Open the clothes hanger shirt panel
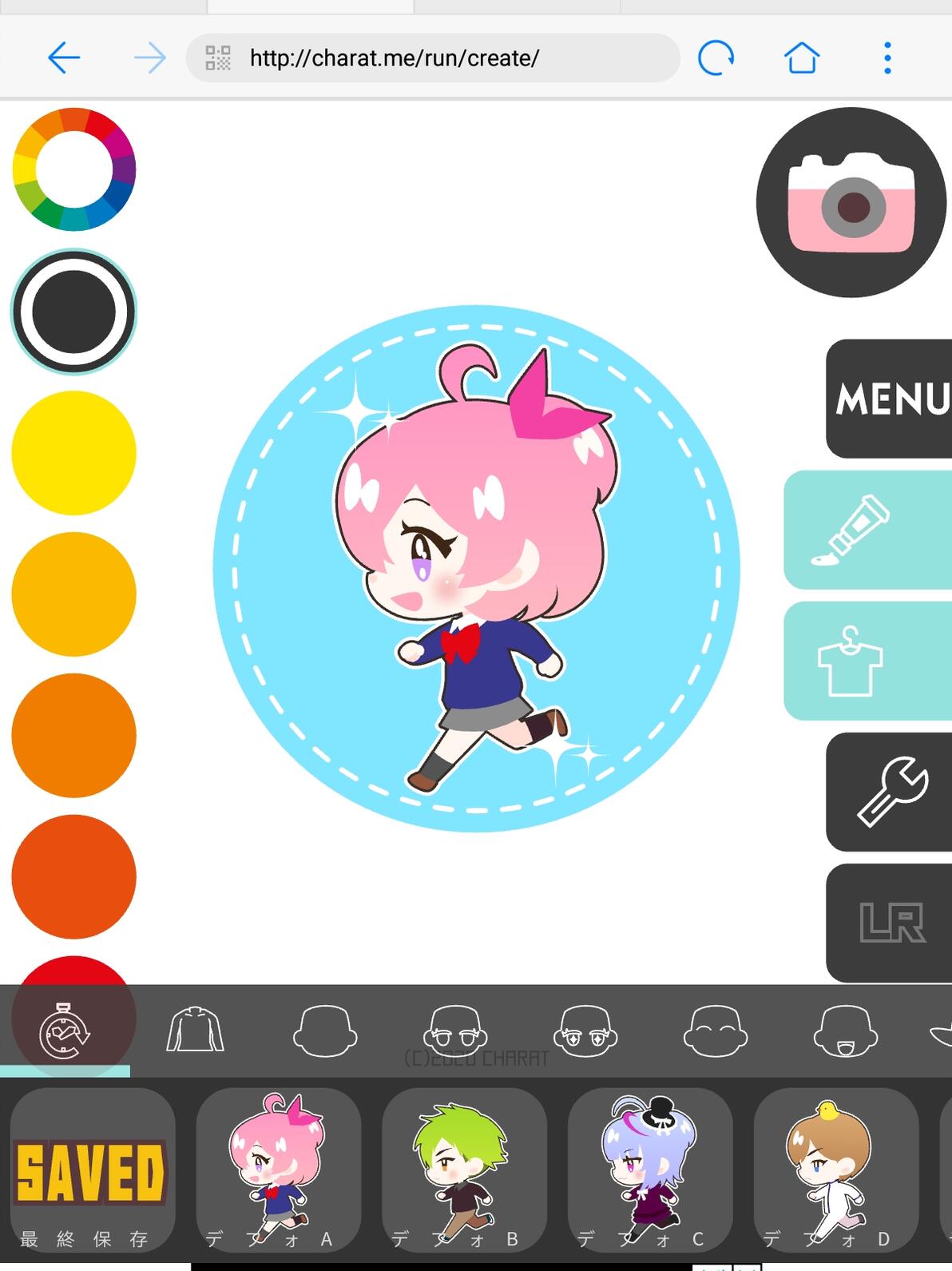 pos(868,661)
